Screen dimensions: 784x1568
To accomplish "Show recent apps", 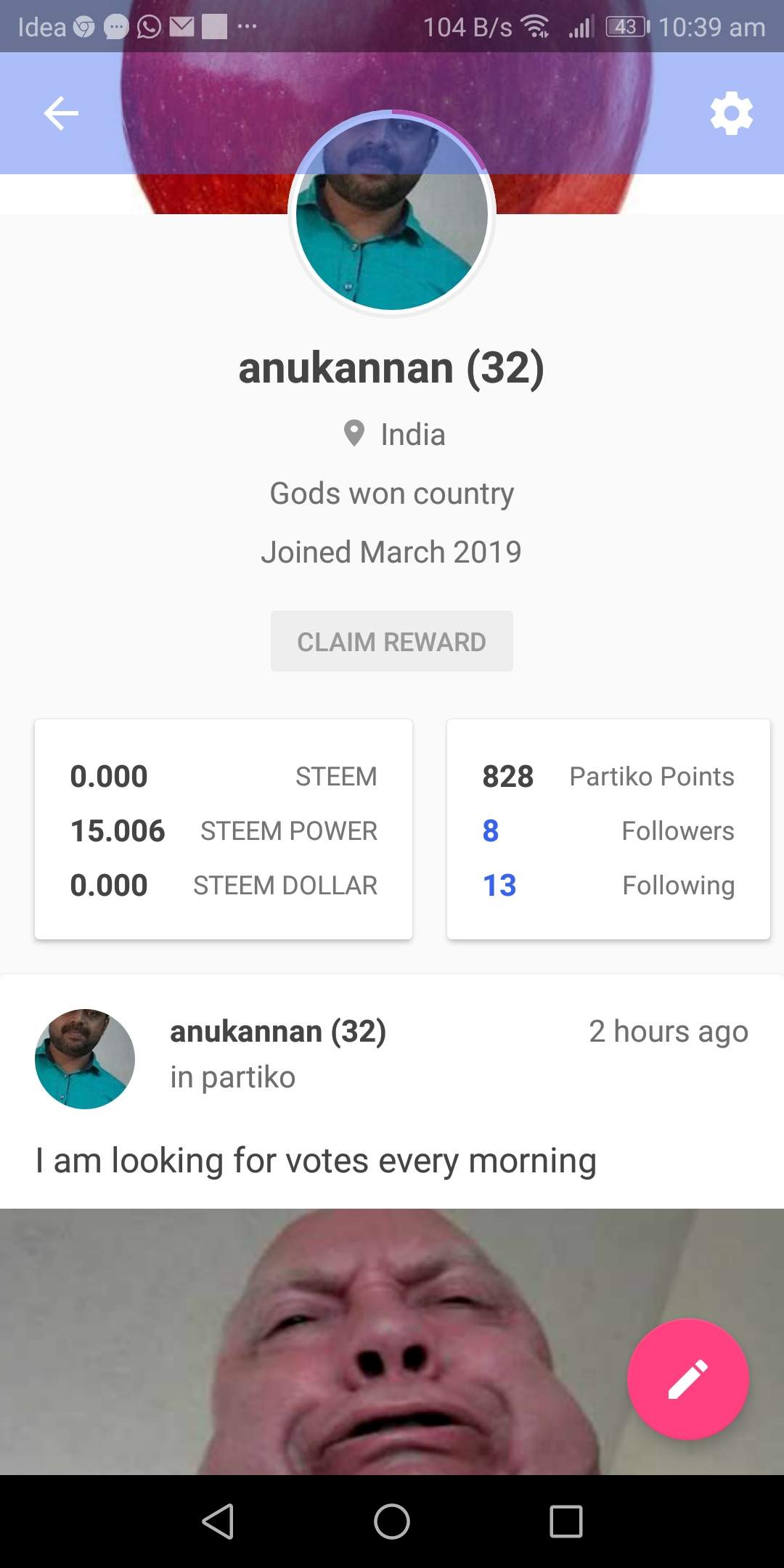I will [x=566, y=1521].
